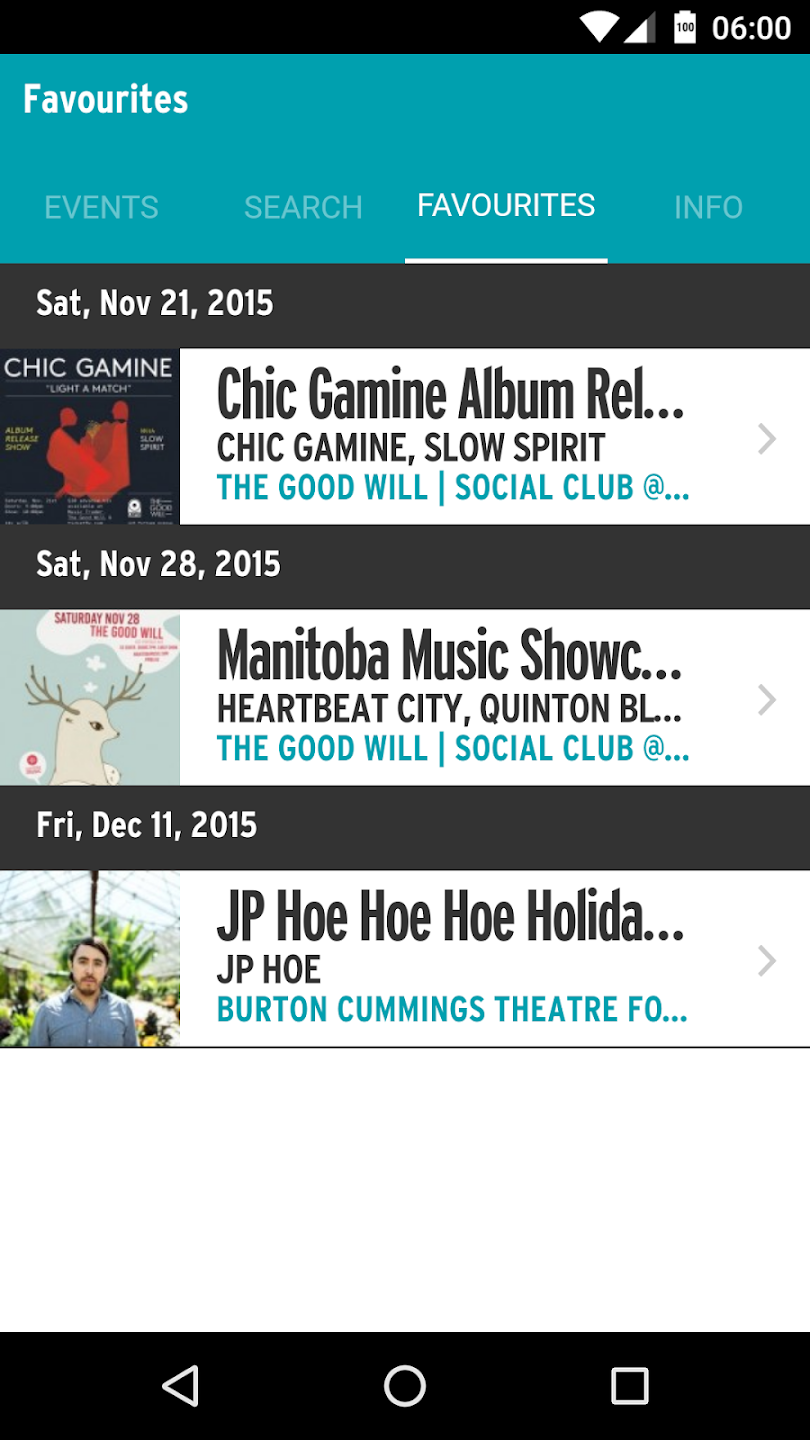Switch to the Events tab

pyautogui.click(x=101, y=207)
